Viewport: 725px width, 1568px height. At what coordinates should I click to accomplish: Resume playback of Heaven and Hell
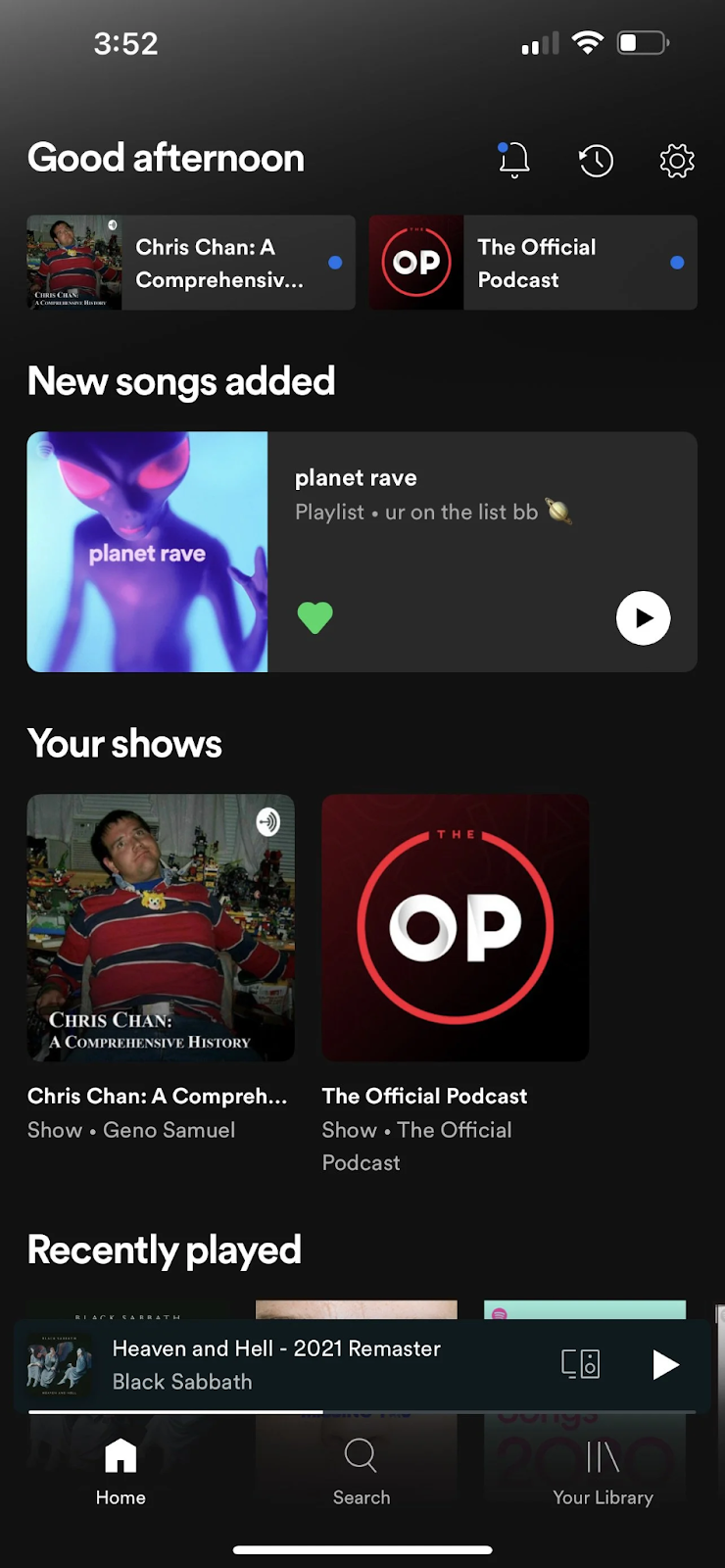pos(665,1364)
